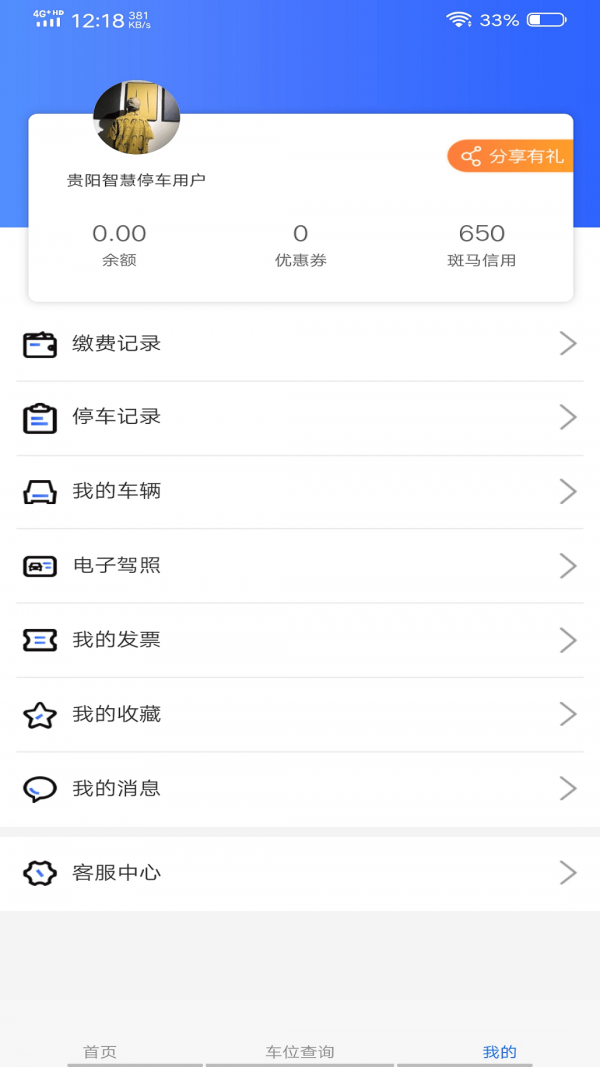
Task: Switch to the 车位查询 tab
Action: point(300,1051)
